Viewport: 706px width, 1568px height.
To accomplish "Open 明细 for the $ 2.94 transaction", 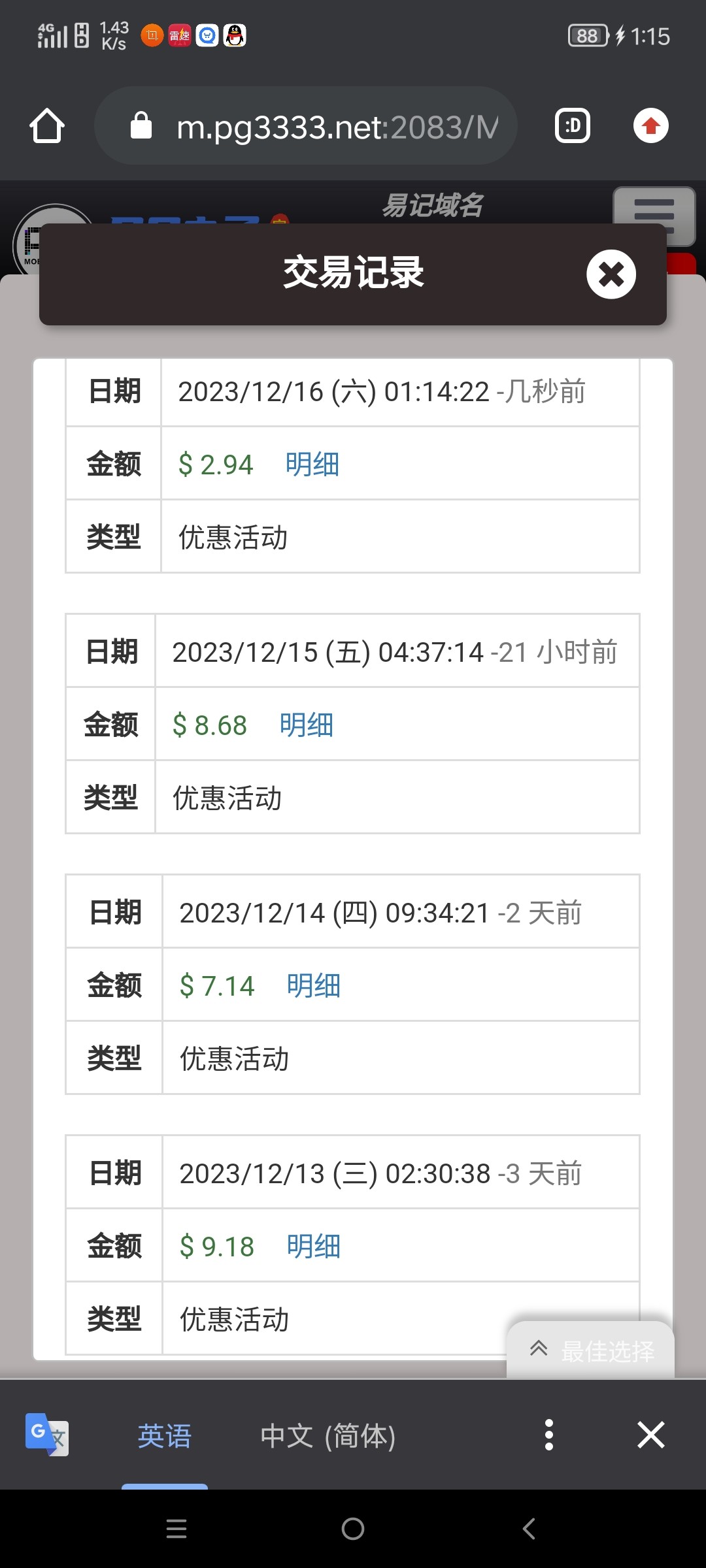I will tap(312, 465).
